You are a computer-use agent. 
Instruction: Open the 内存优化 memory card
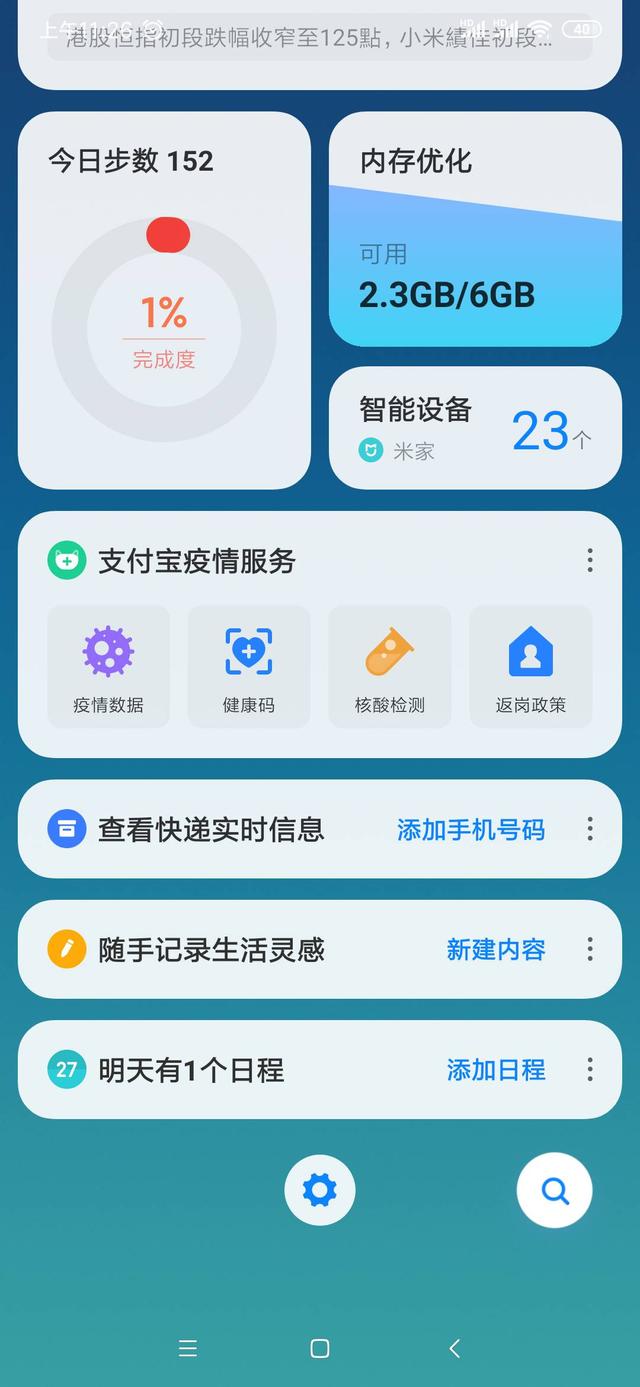[x=475, y=230]
